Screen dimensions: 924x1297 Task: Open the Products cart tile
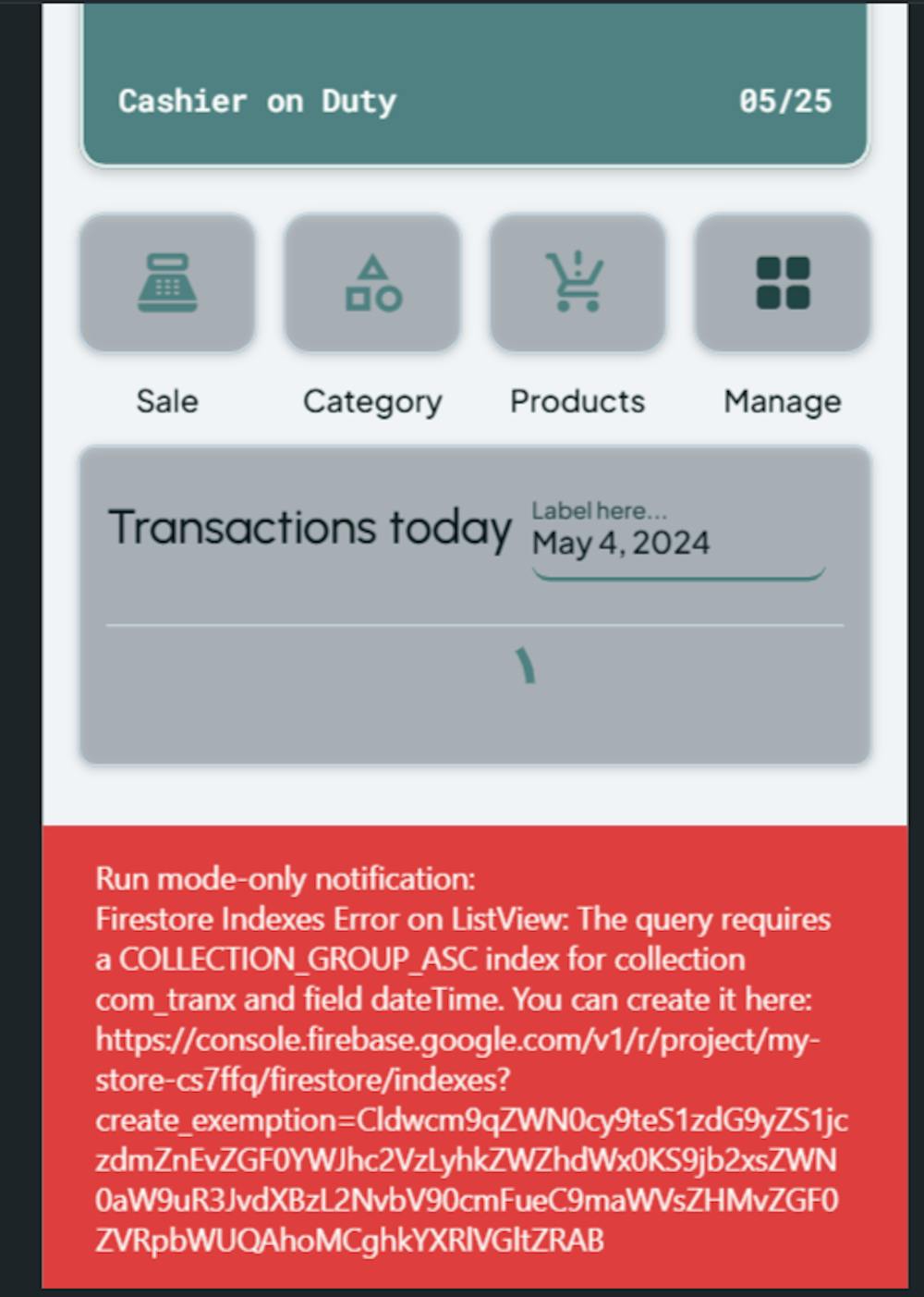(577, 283)
